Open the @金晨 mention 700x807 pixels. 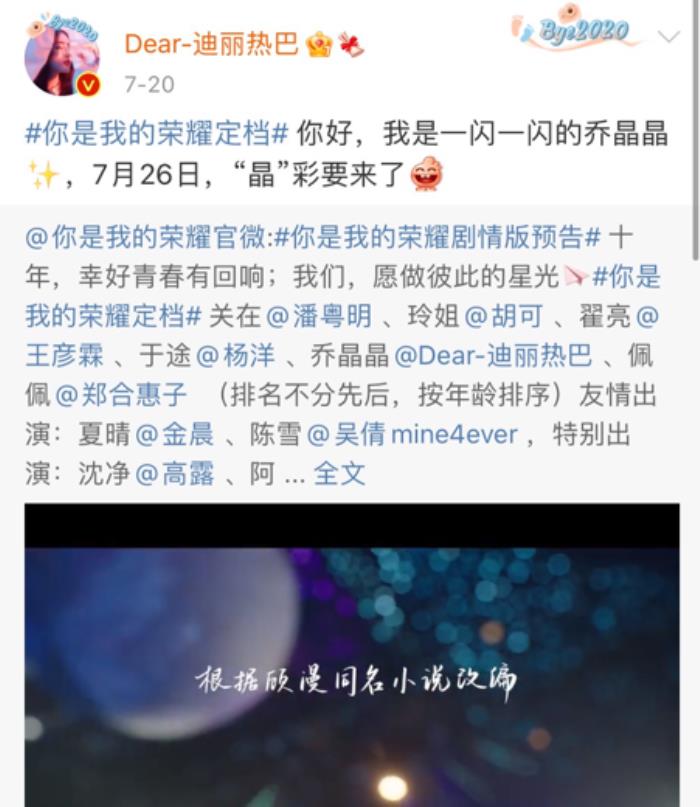[174, 434]
